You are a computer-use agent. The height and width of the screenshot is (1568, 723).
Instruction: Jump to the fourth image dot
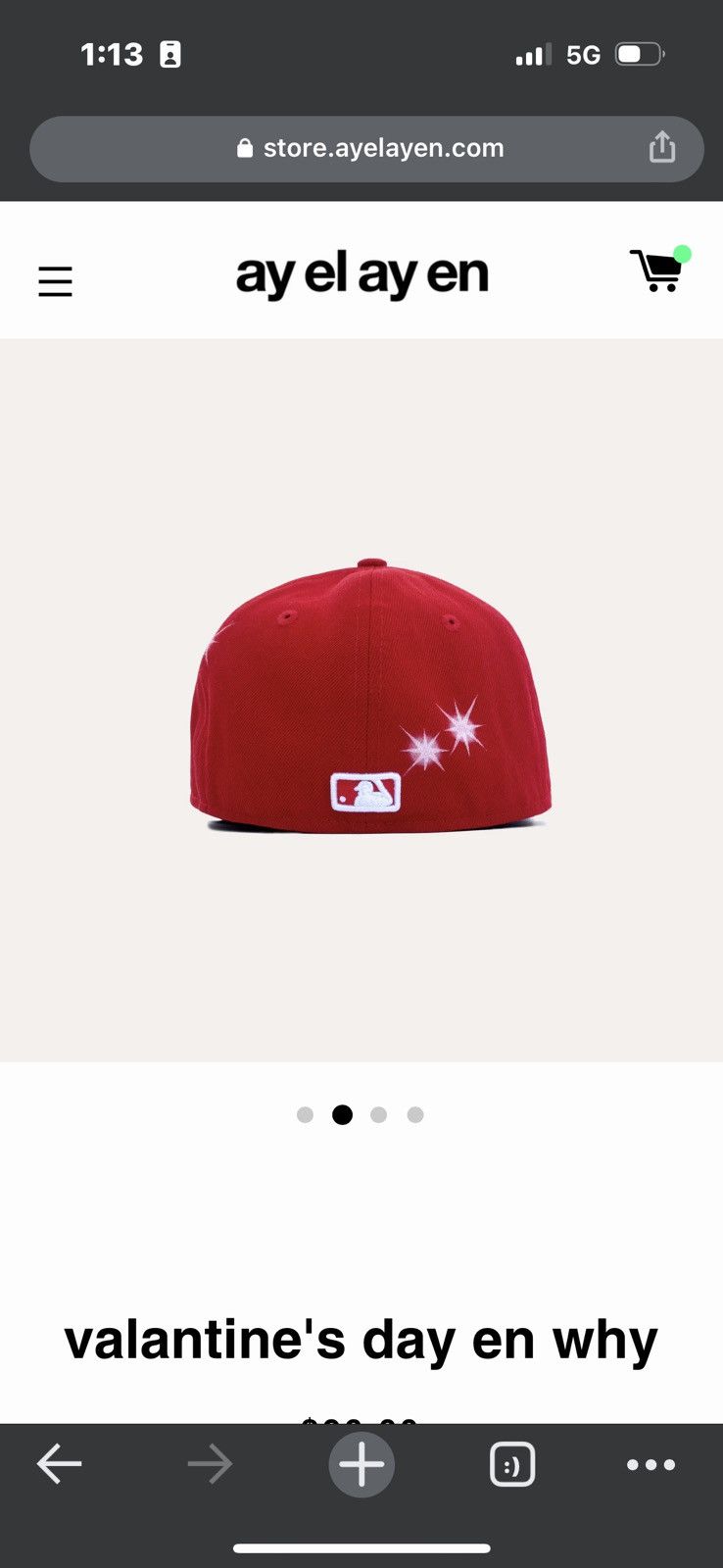coord(415,1114)
